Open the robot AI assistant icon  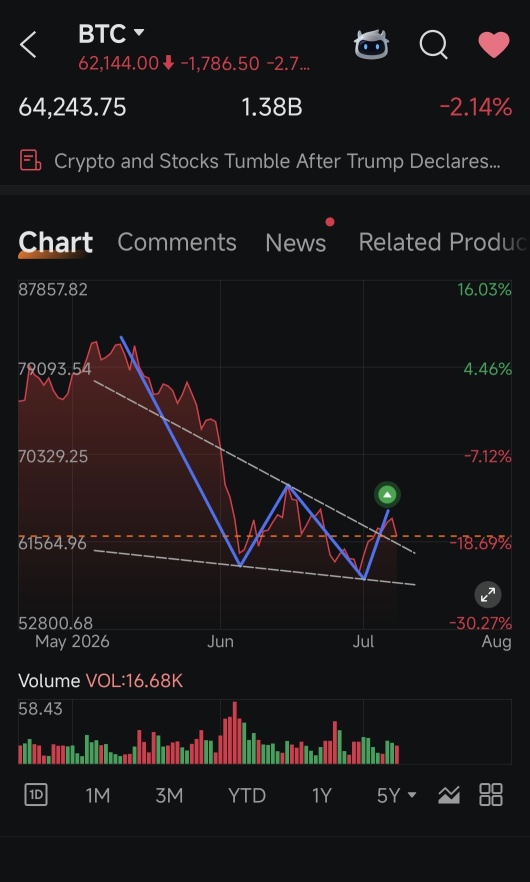pos(371,44)
